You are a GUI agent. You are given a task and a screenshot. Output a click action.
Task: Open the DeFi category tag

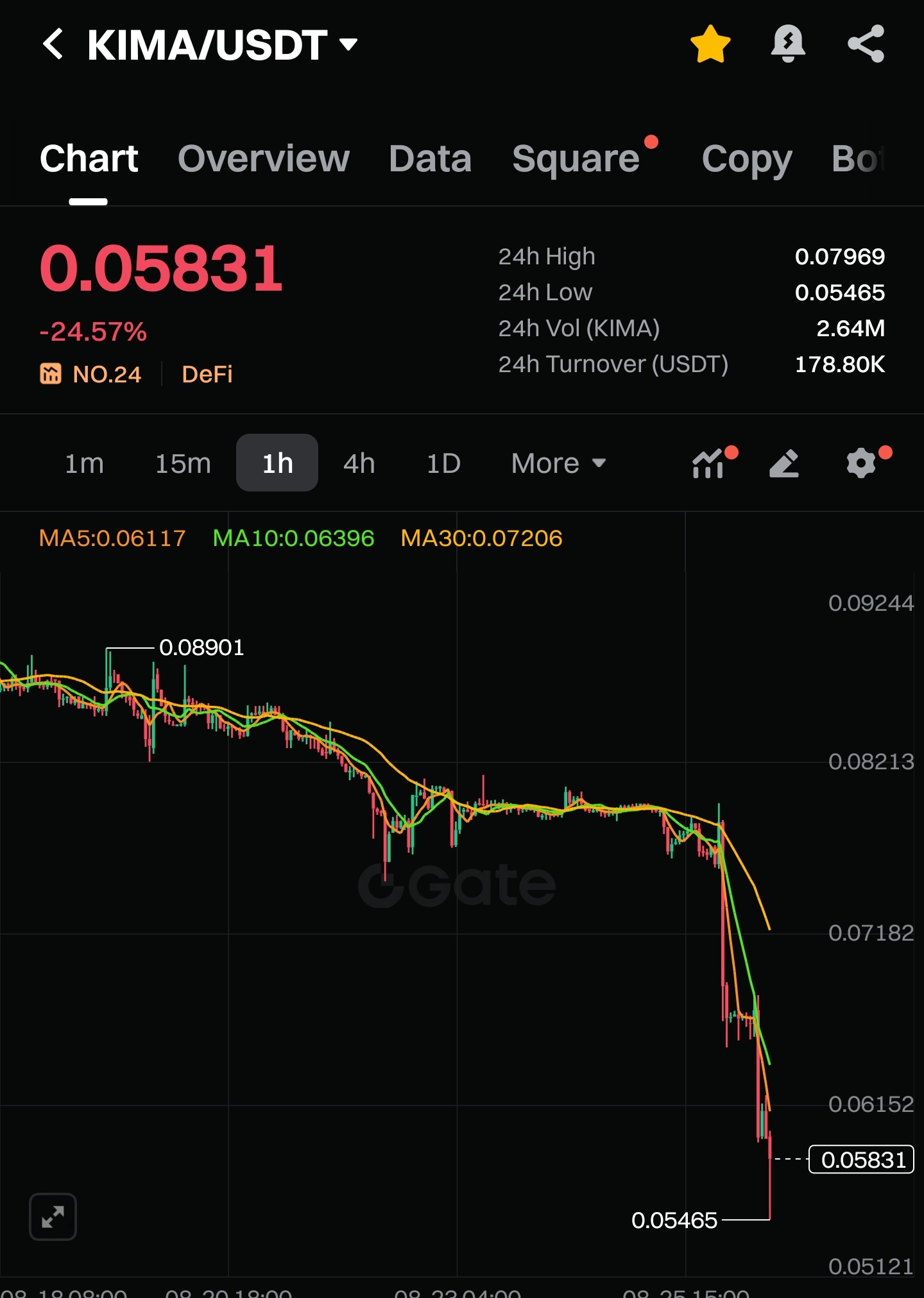207,374
